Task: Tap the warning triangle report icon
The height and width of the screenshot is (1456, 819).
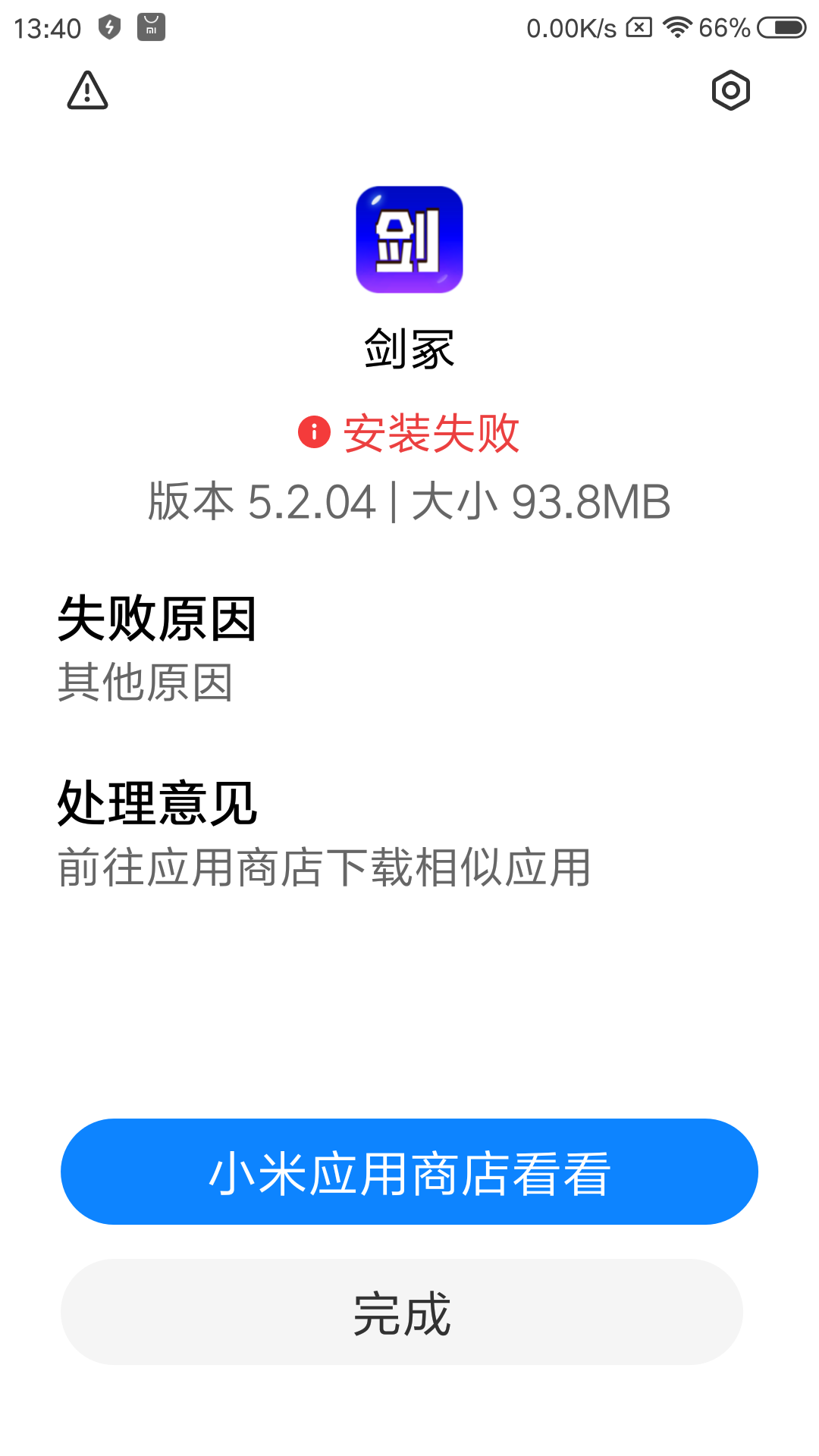Action: point(87,90)
